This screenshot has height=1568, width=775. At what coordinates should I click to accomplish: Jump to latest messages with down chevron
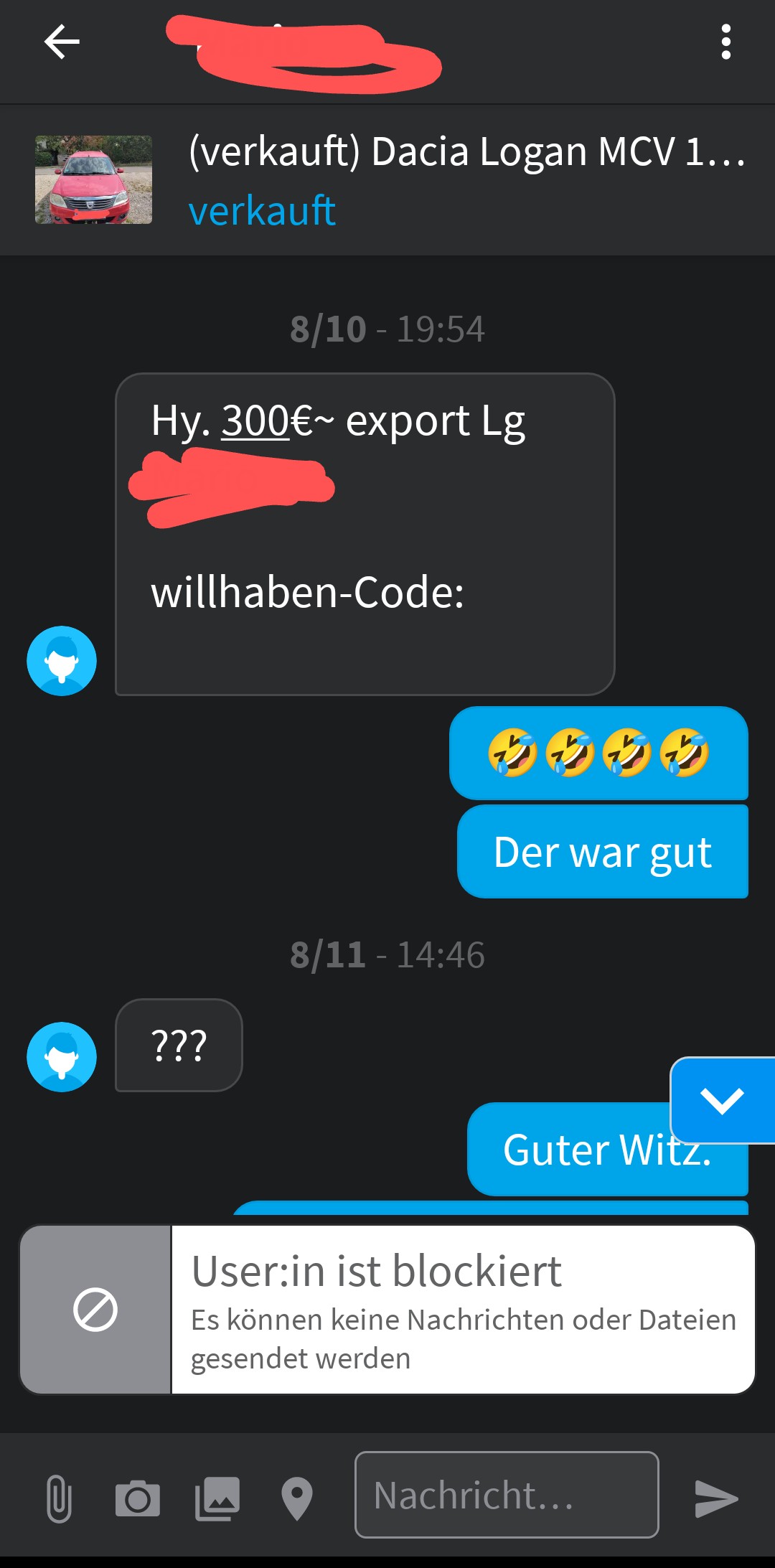(722, 1099)
